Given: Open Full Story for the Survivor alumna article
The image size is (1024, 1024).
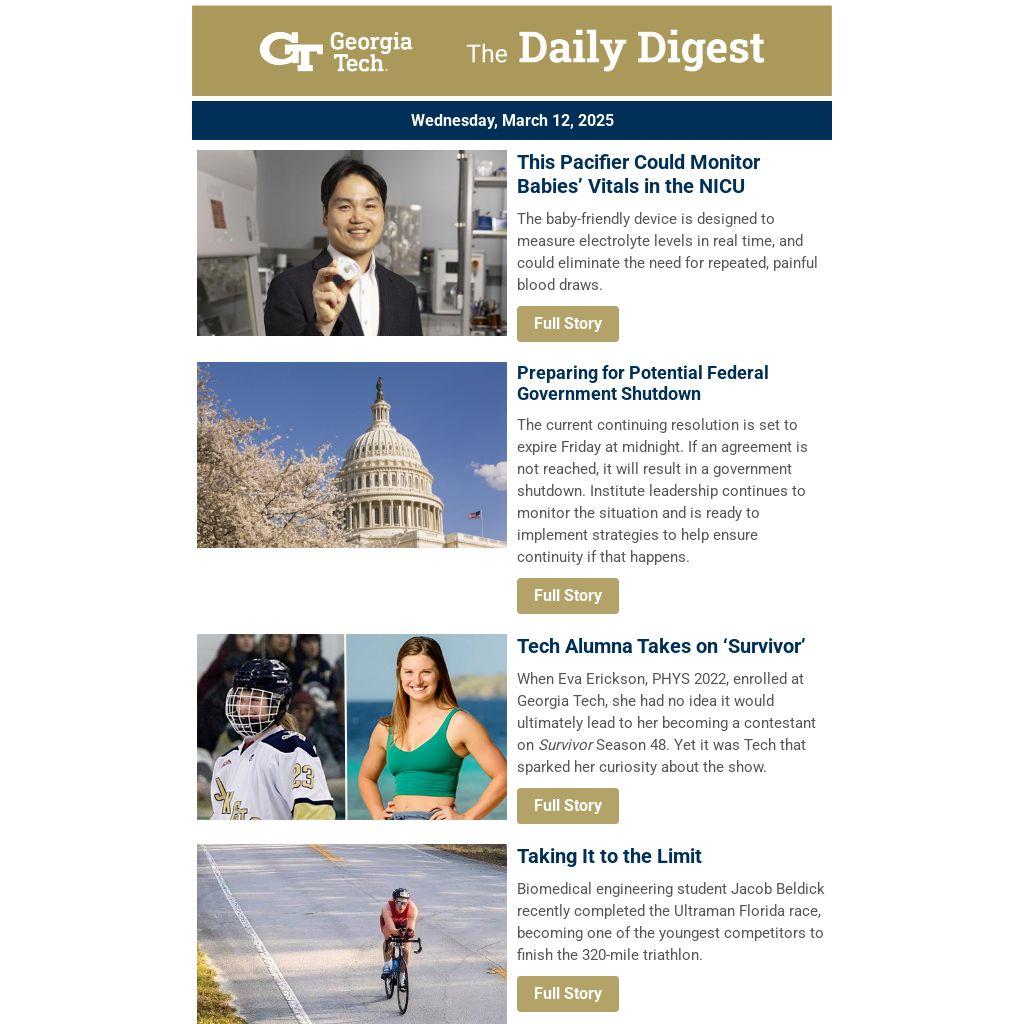Looking at the screenshot, I should coord(568,806).
